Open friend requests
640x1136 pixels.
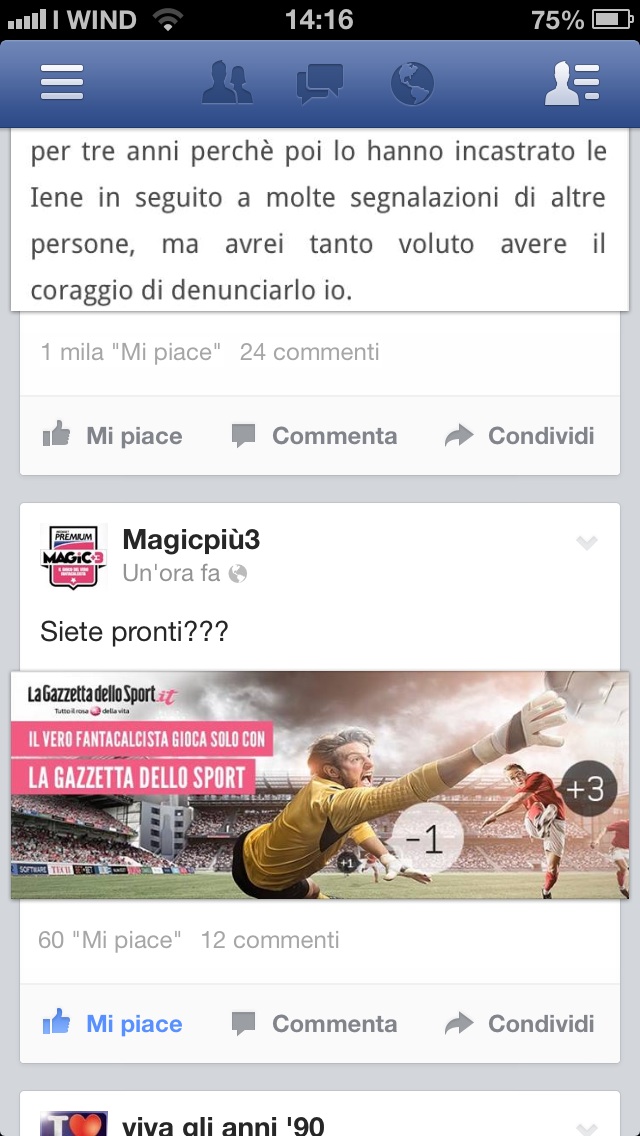tap(228, 82)
